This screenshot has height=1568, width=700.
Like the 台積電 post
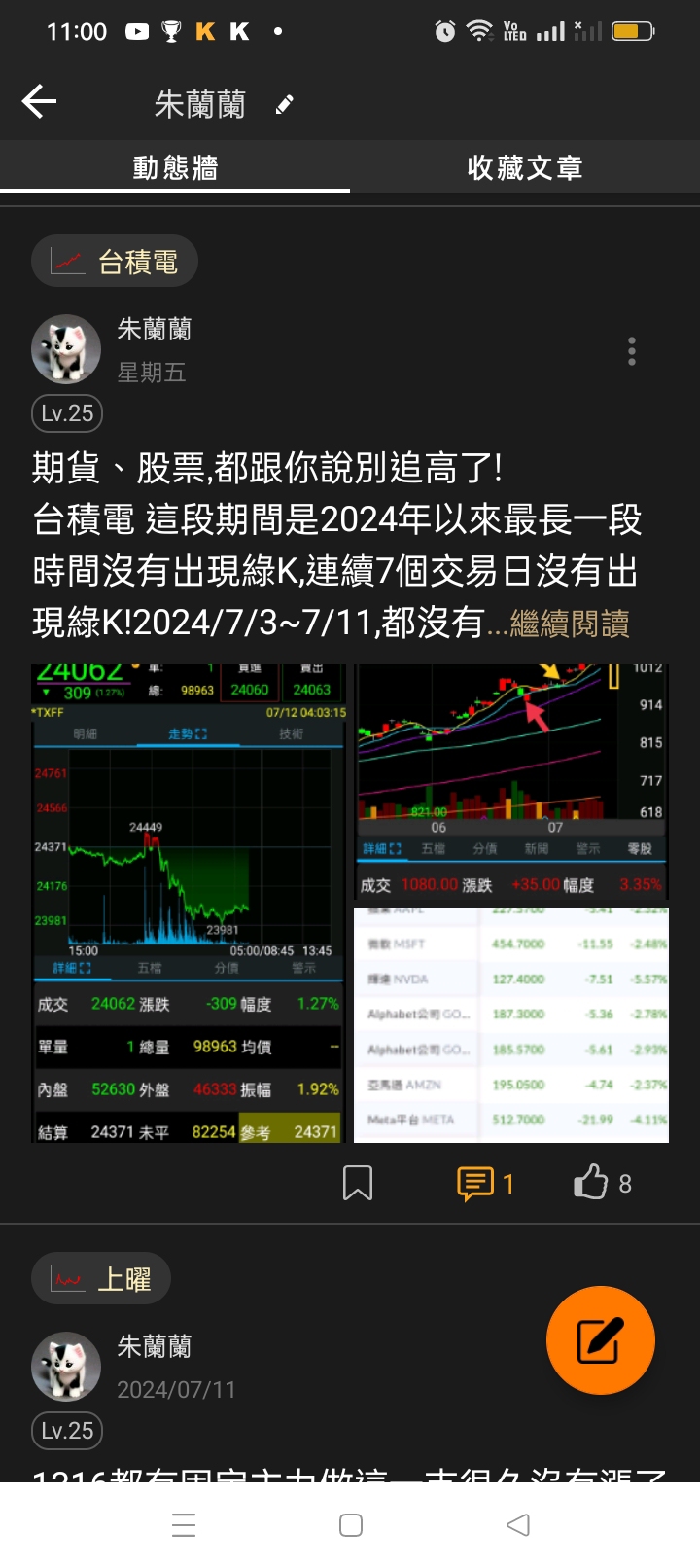[x=602, y=1183]
